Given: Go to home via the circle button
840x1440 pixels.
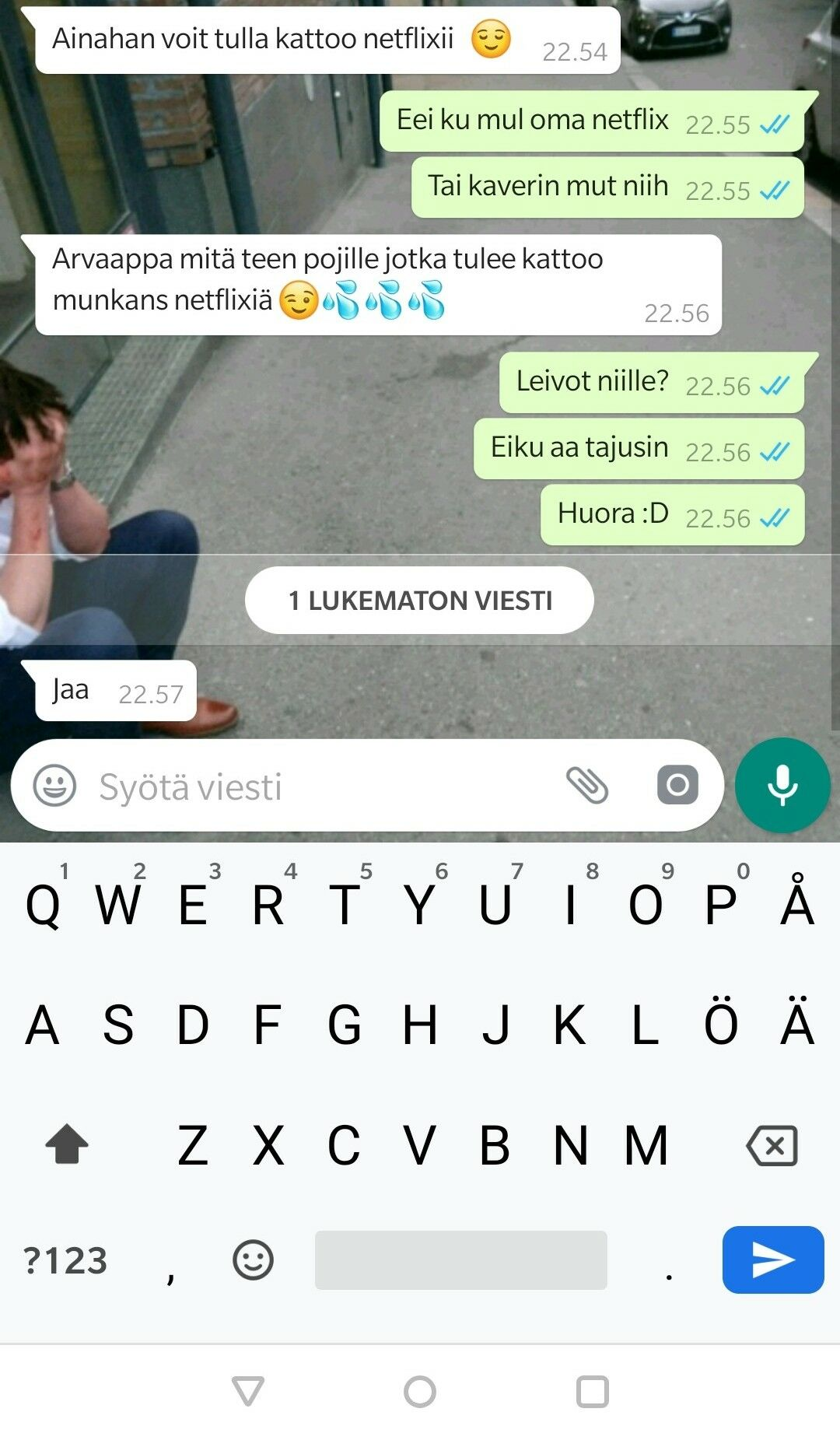Looking at the screenshot, I should pos(420,1391).
